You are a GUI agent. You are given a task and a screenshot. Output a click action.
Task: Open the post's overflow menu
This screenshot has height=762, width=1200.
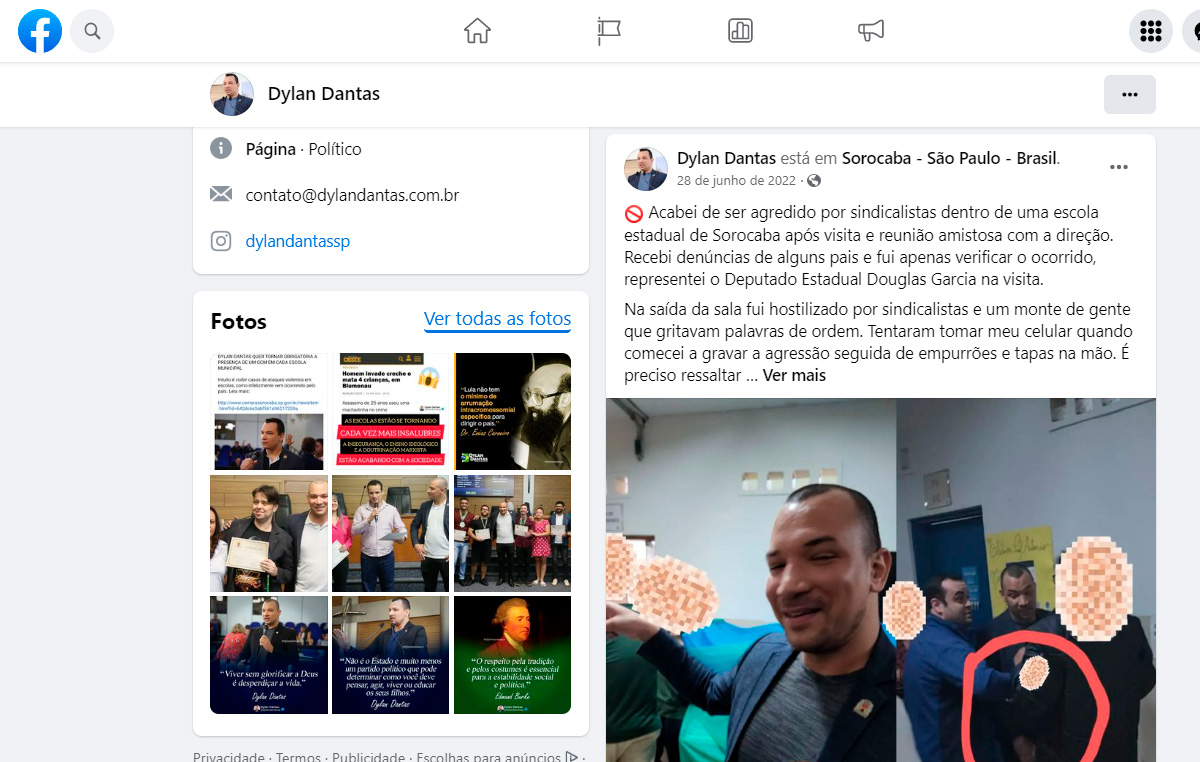1118,167
